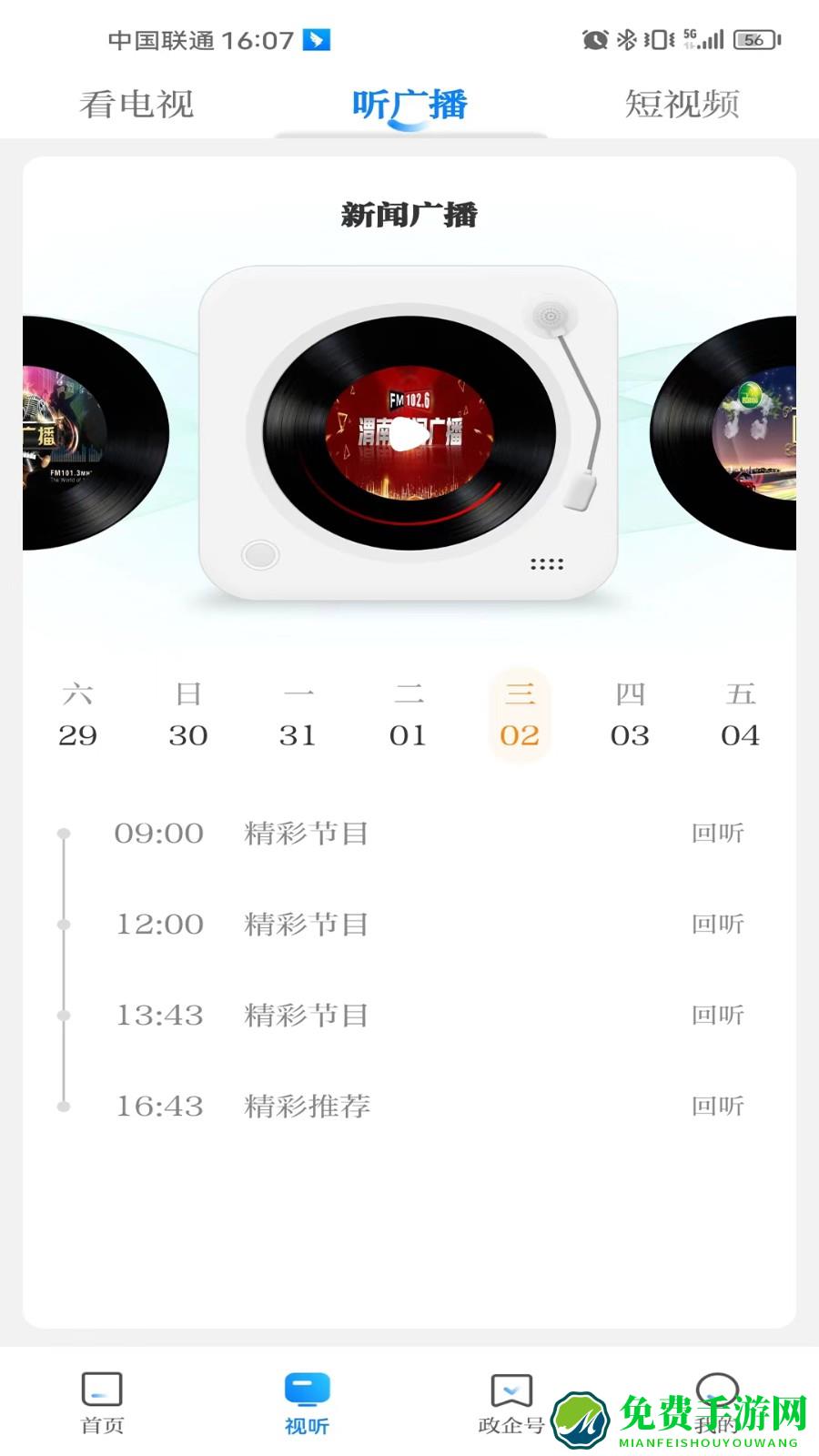
Task: Switch to the 看电视 tab
Action: pos(137,105)
